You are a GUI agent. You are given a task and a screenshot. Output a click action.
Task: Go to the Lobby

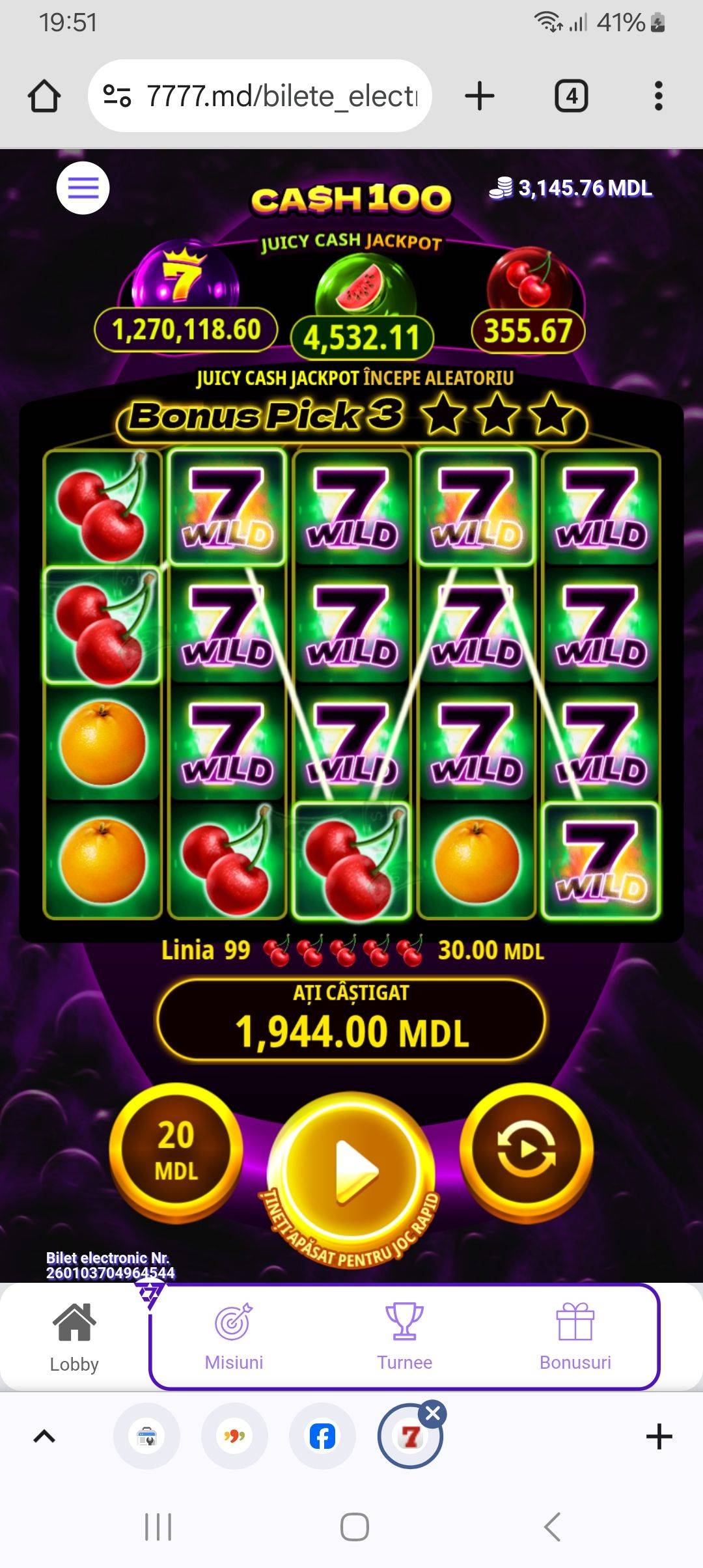coord(74,1336)
